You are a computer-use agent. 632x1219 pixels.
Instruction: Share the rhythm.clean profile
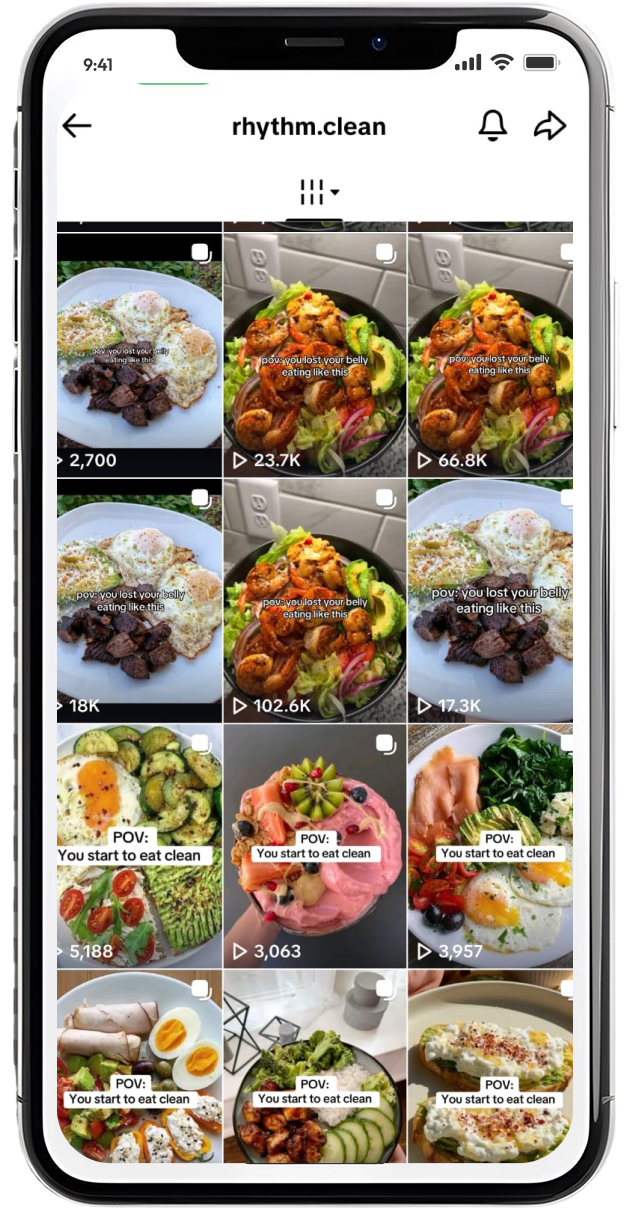[550, 126]
